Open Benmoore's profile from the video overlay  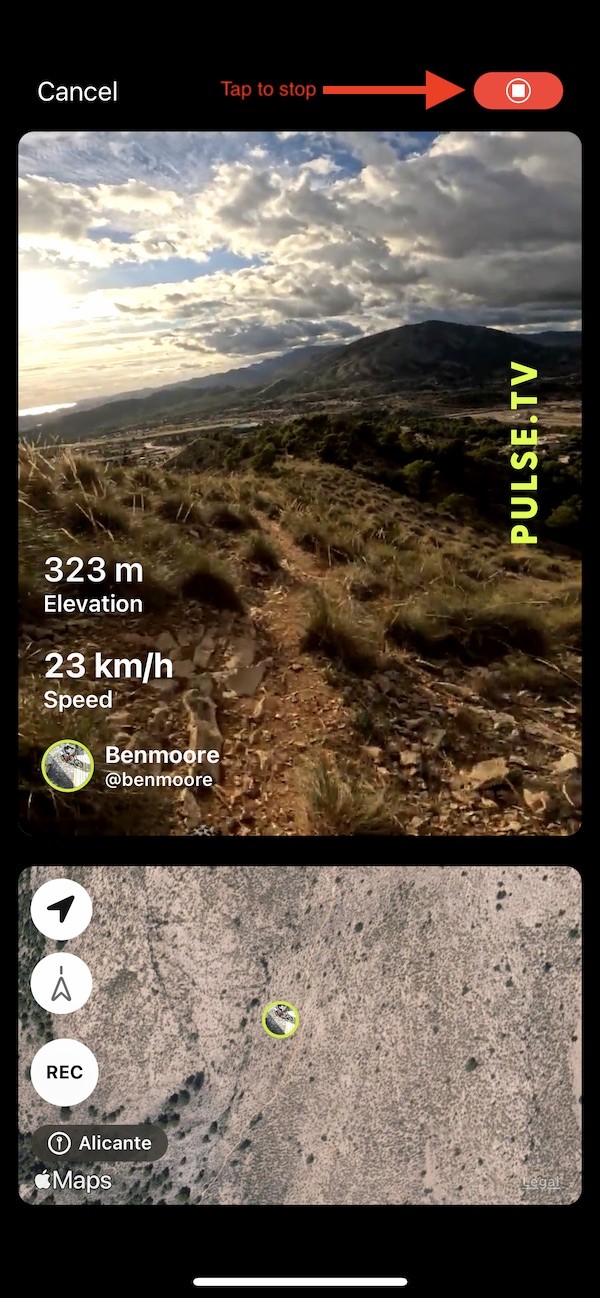click(131, 766)
